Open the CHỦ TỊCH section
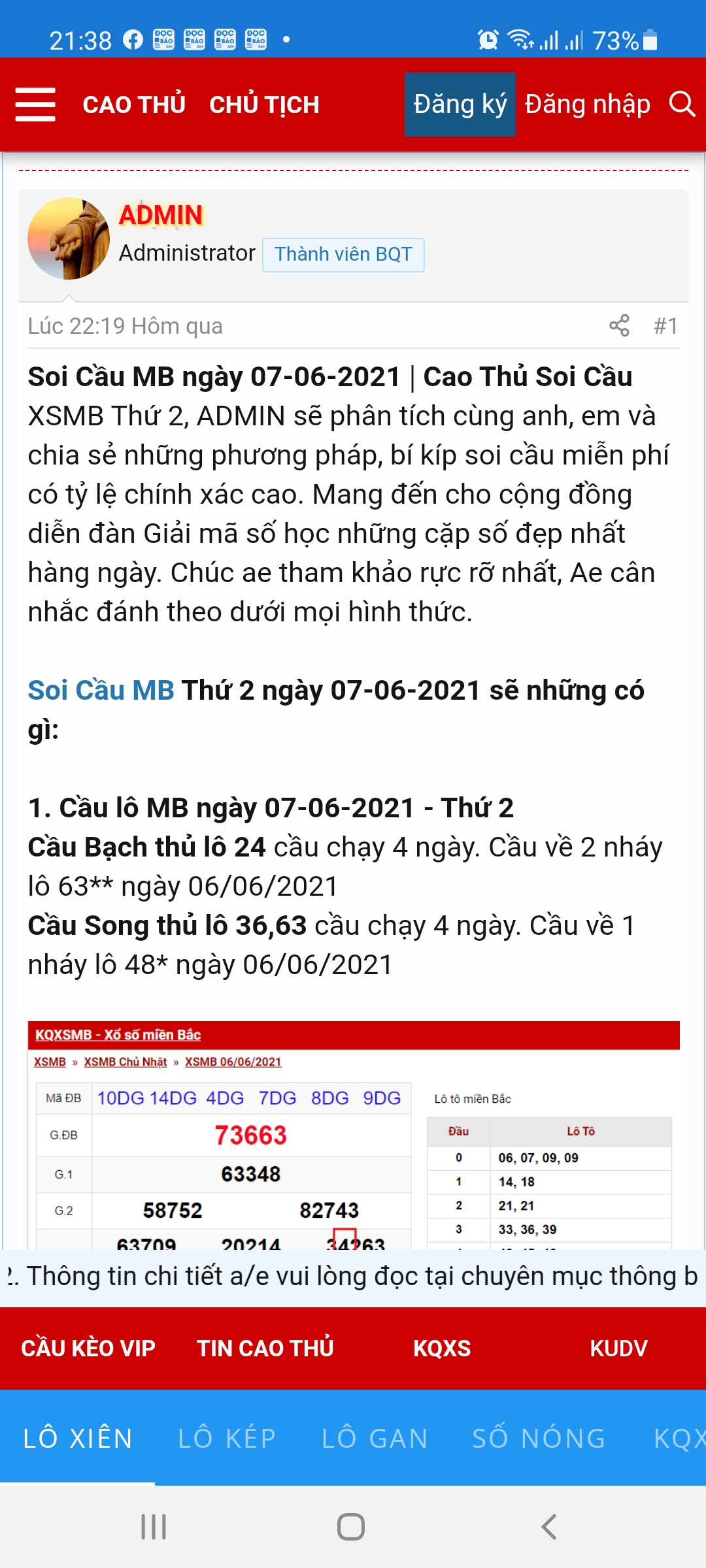 tap(264, 105)
